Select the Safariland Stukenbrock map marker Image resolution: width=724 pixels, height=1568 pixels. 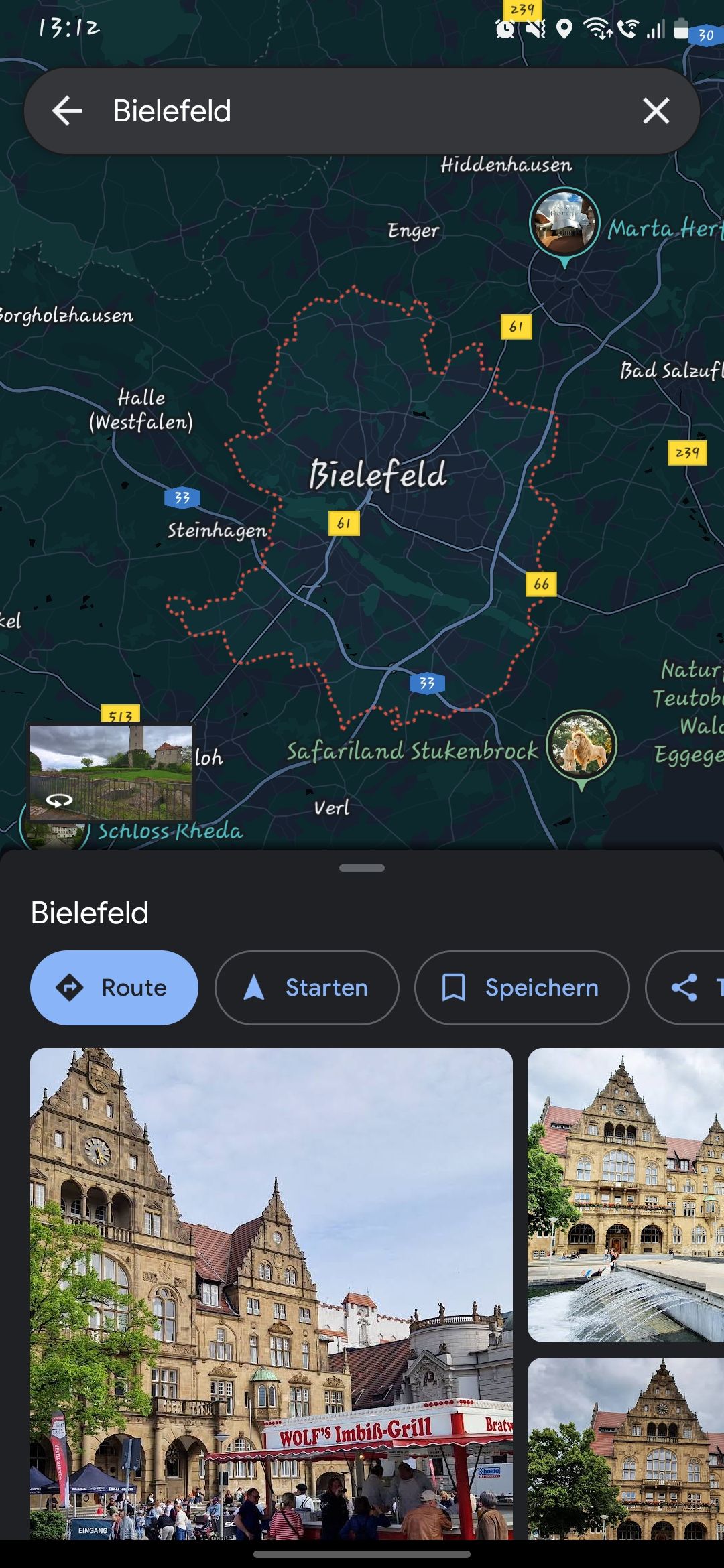click(x=581, y=745)
